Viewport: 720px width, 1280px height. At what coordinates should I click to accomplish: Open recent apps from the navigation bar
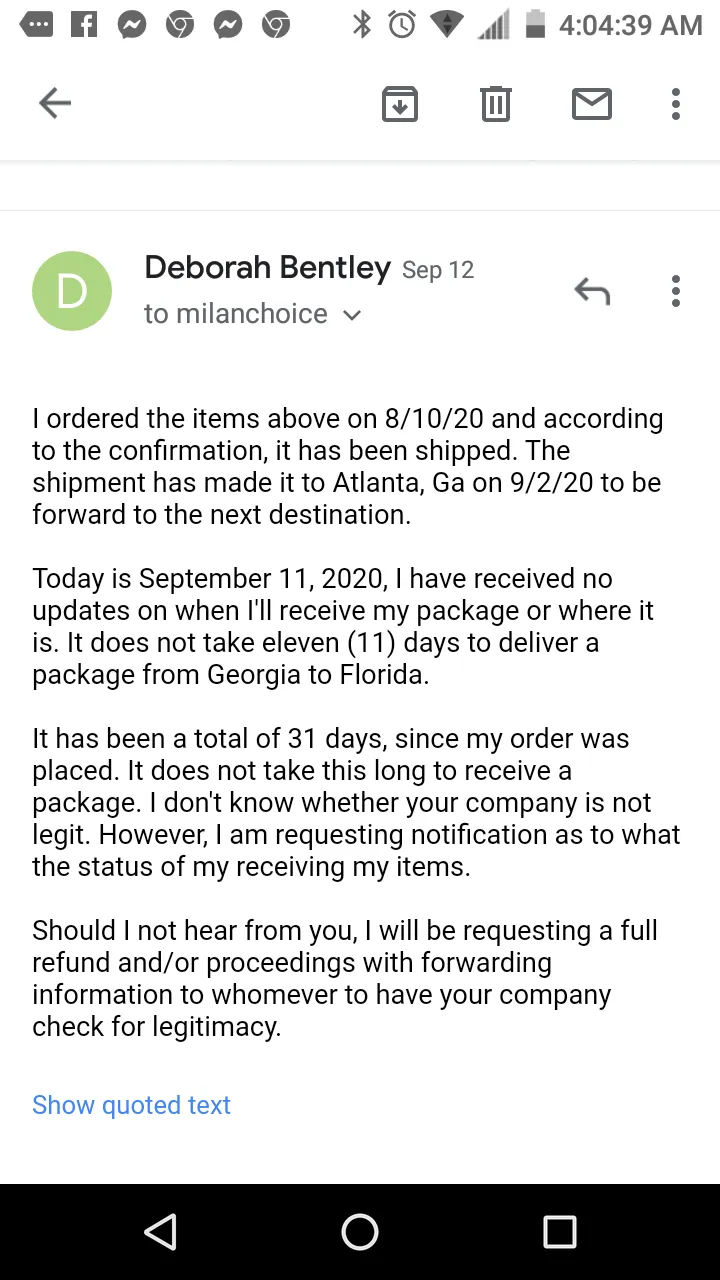click(560, 1232)
